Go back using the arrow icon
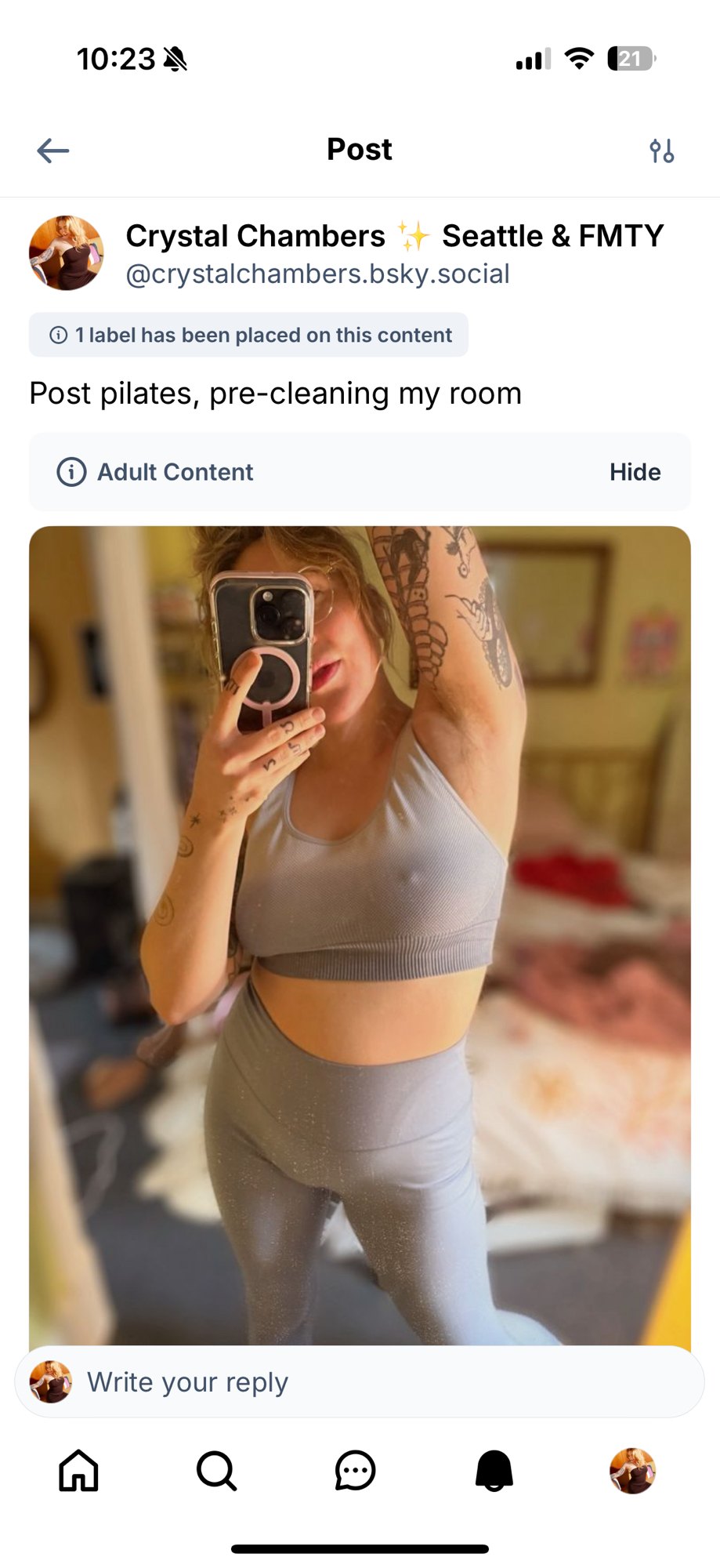 (53, 151)
